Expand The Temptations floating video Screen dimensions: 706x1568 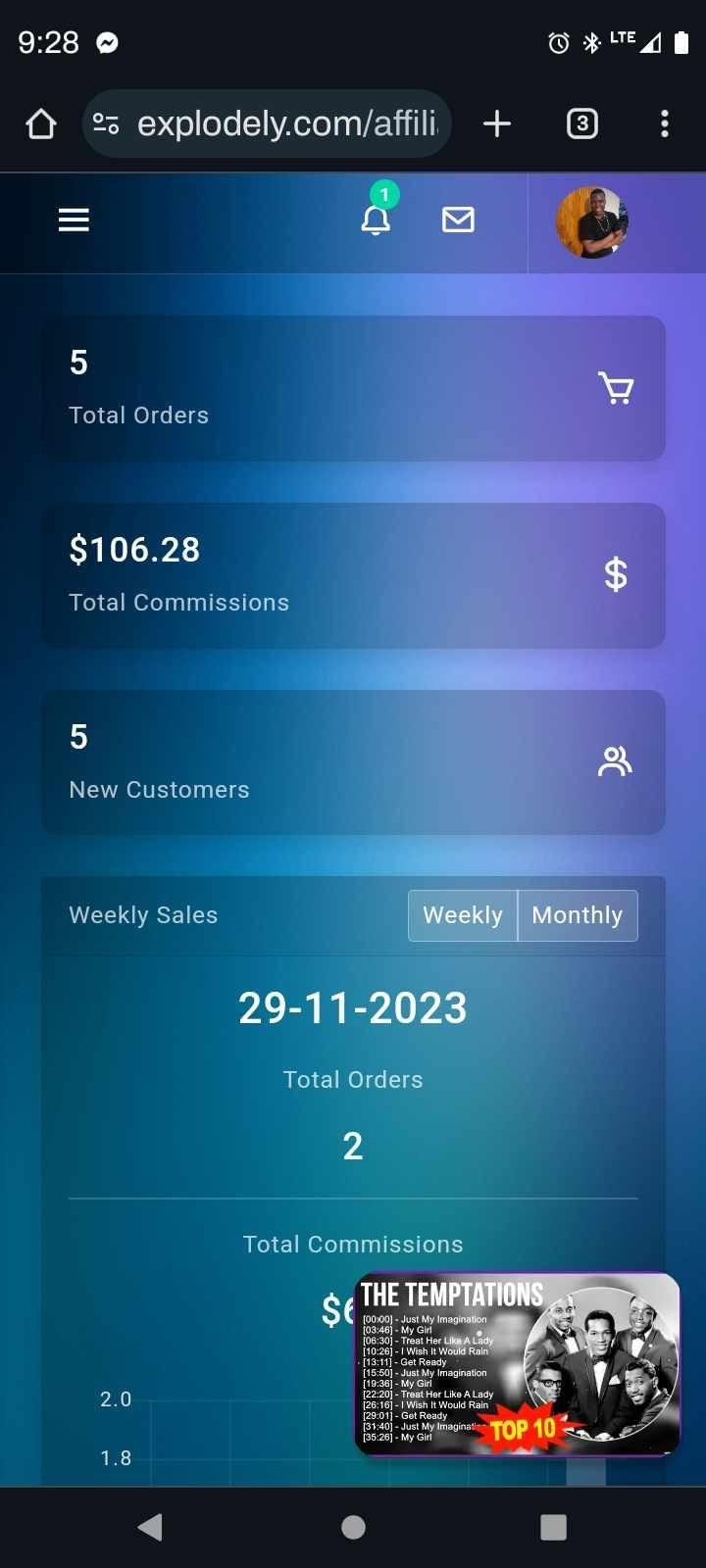[x=517, y=1364]
